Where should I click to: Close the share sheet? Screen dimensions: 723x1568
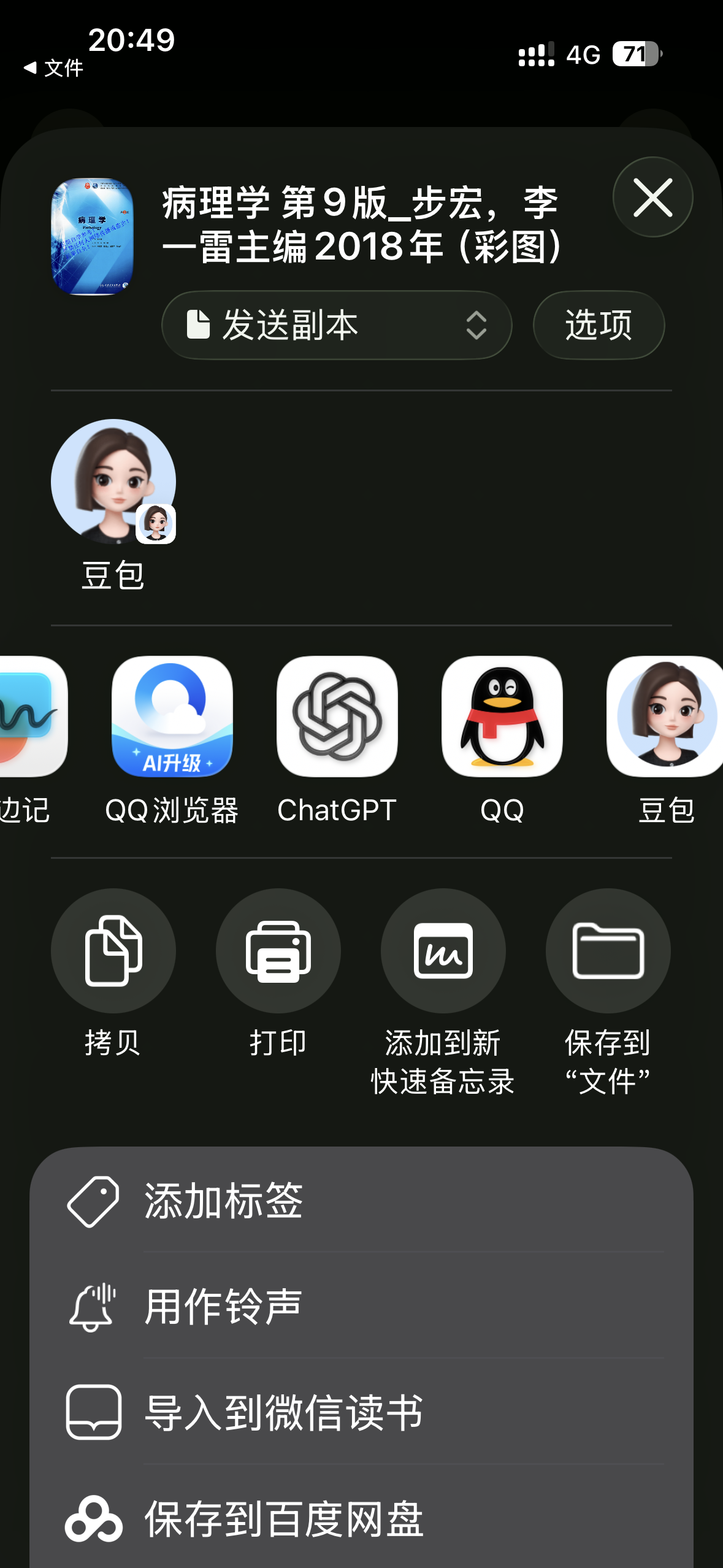click(652, 197)
